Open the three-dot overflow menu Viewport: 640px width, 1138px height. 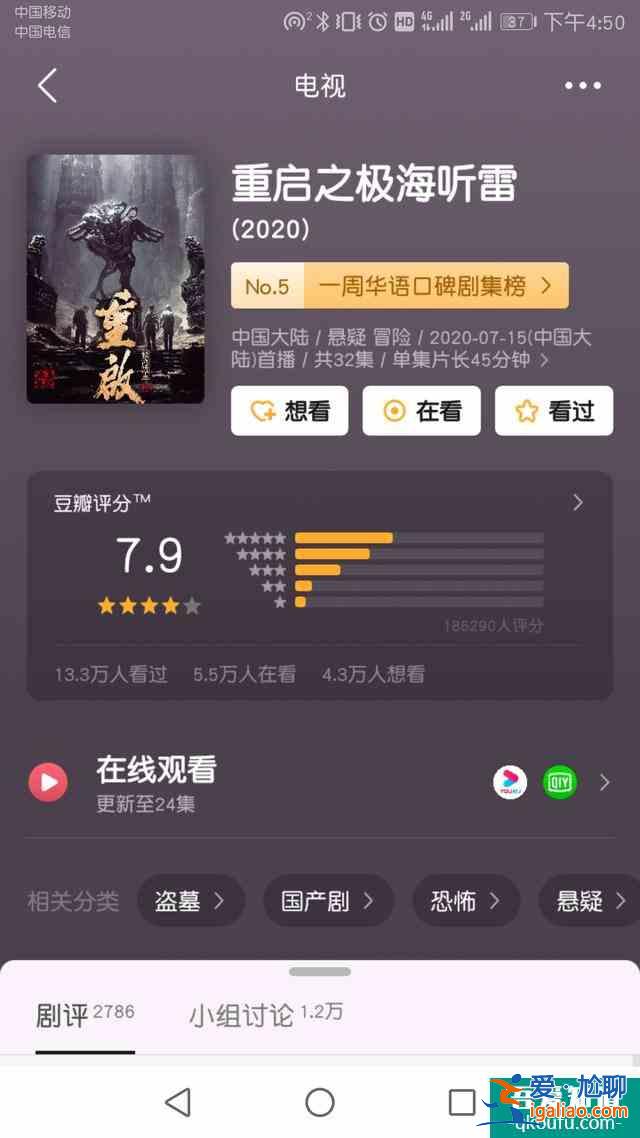[583, 86]
